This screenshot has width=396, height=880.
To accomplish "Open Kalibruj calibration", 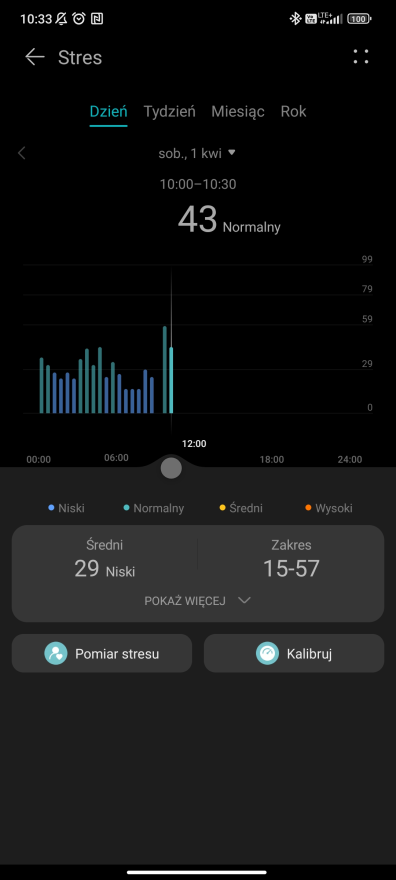I will [x=294, y=653].
